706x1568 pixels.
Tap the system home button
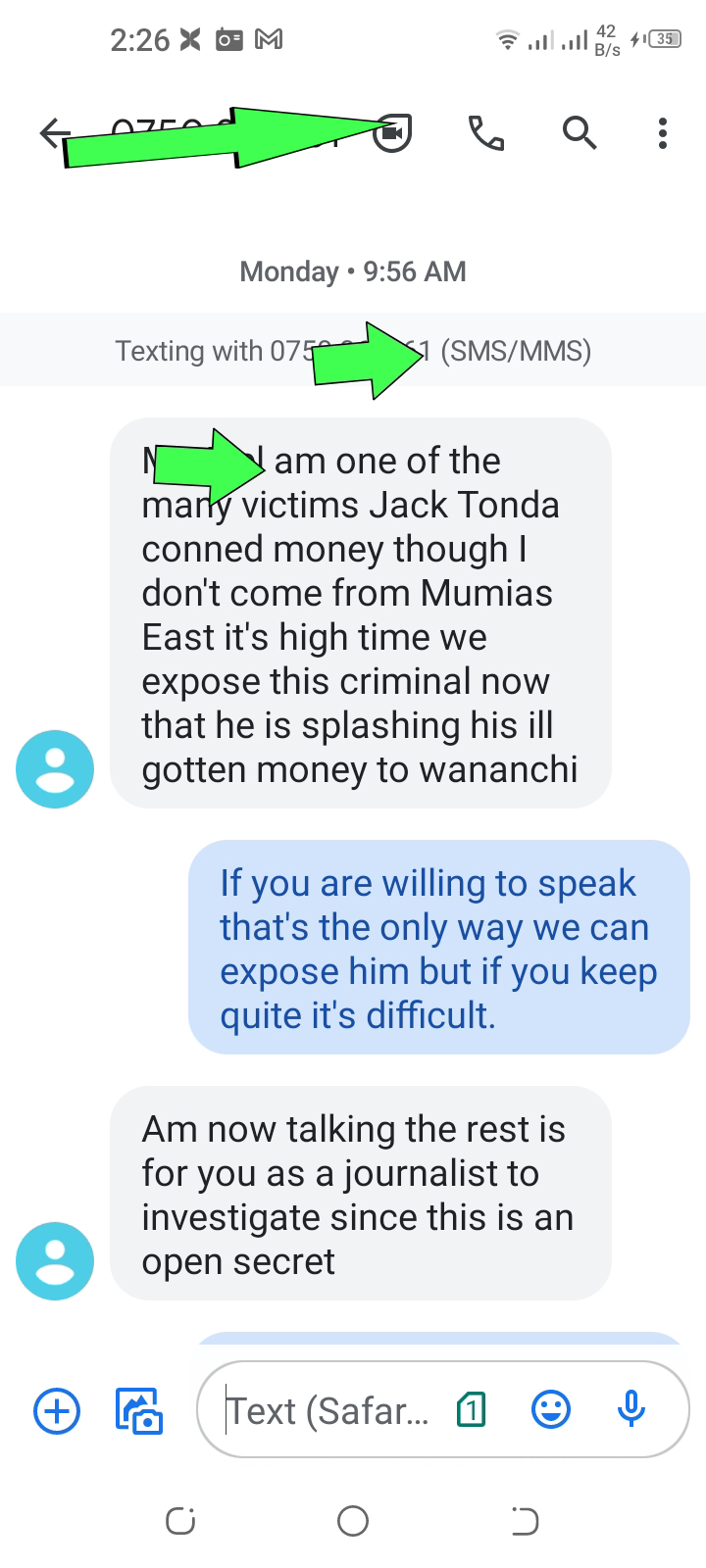353,1521
